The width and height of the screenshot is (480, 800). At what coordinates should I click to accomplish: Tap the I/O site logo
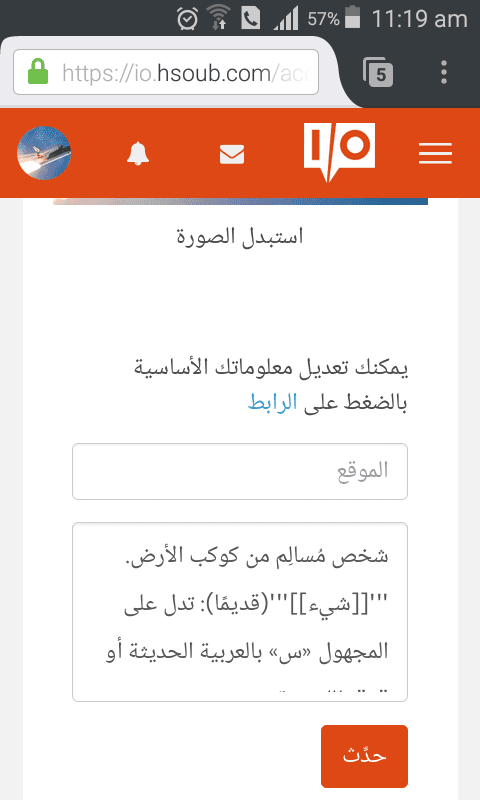pyautogui.click(x=339, y=152)
